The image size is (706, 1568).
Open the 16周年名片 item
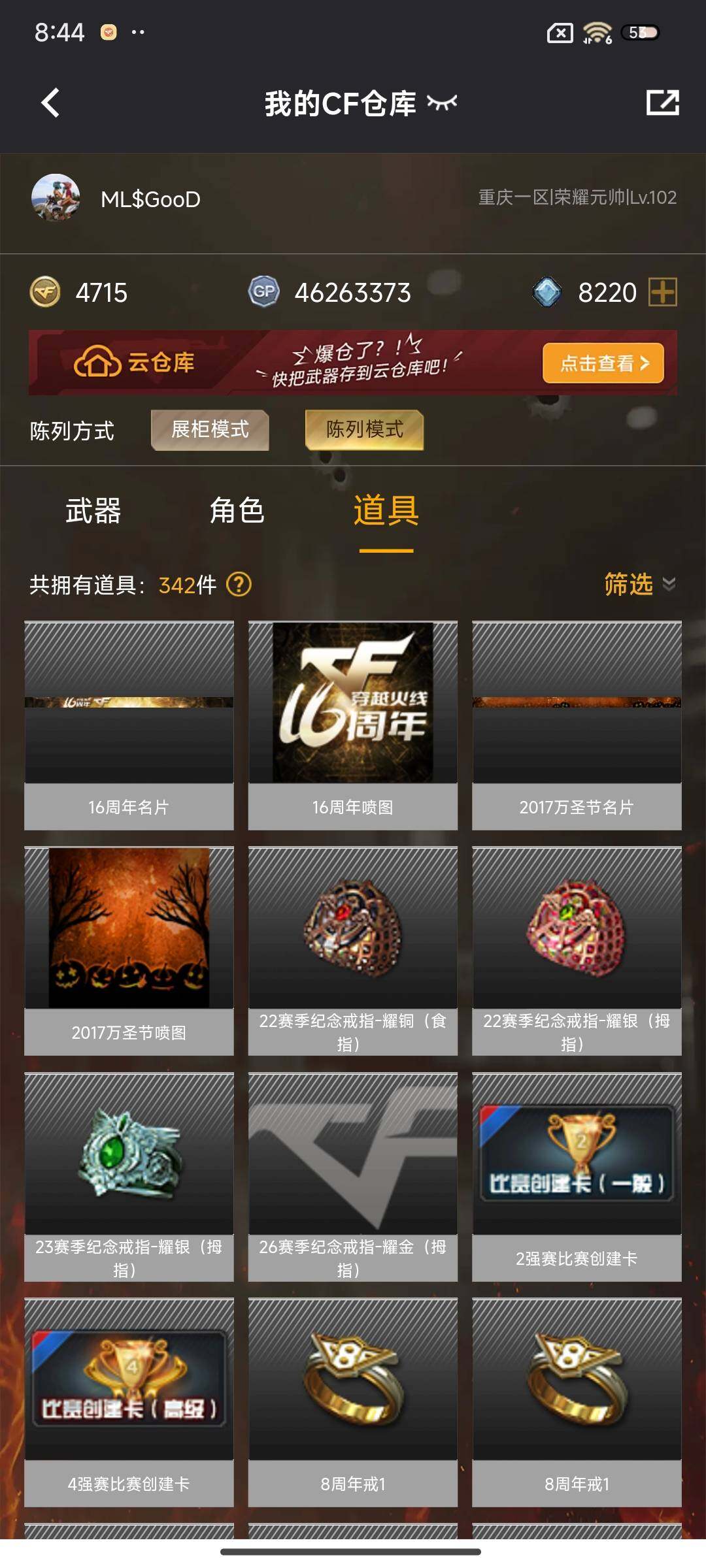click(129, 725)
